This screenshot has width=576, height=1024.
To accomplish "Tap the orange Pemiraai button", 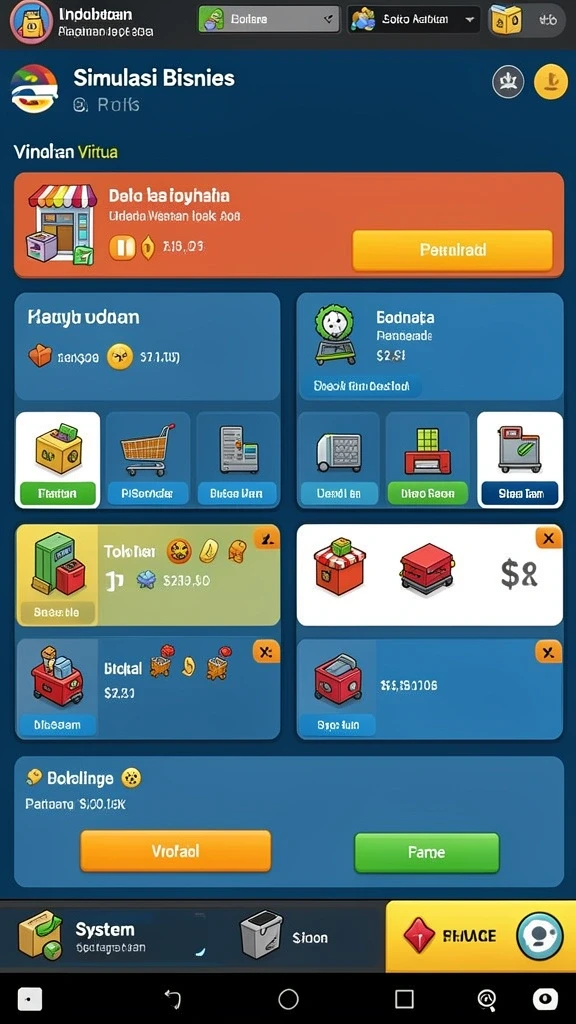I will [x=453, y=250].
